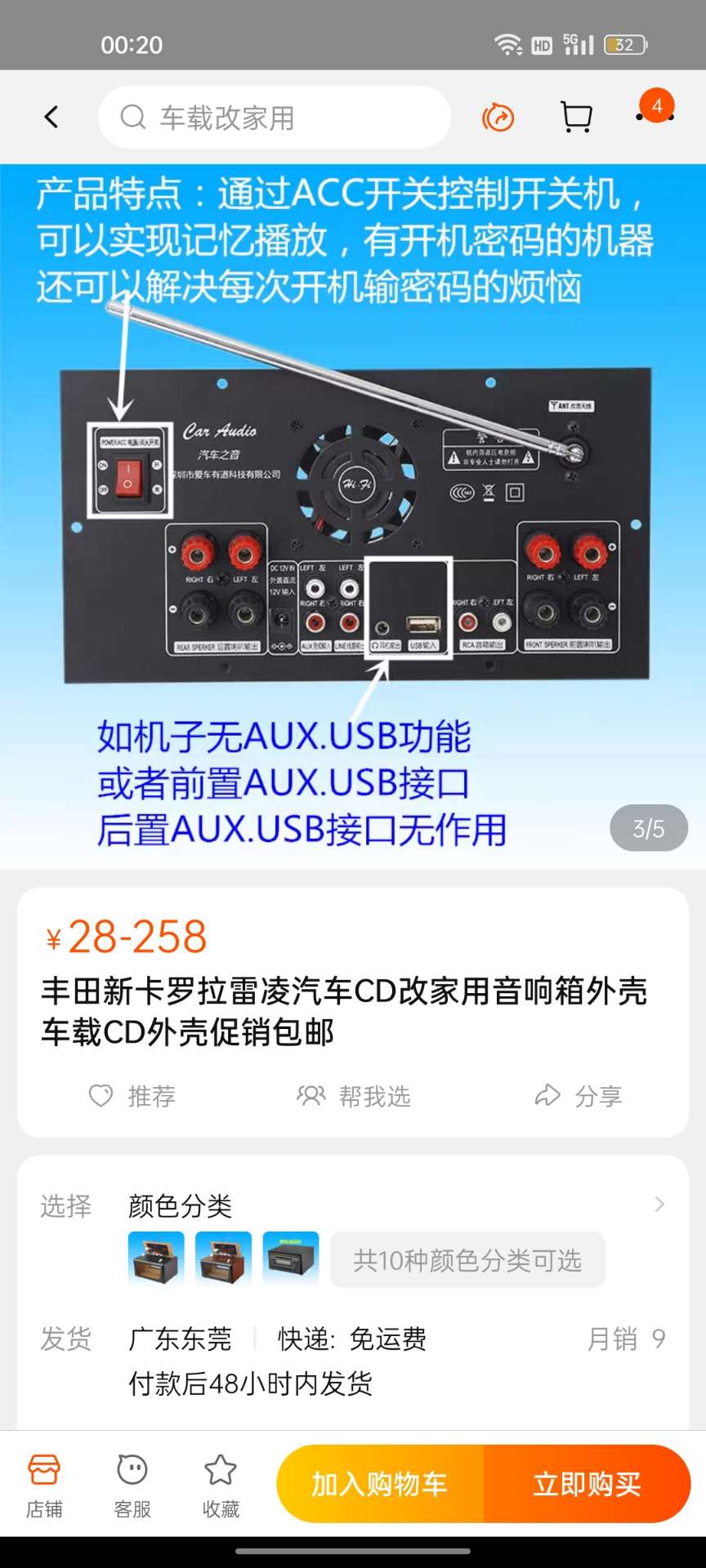Tap the orange share-reward icon

(x=498, y=118)
